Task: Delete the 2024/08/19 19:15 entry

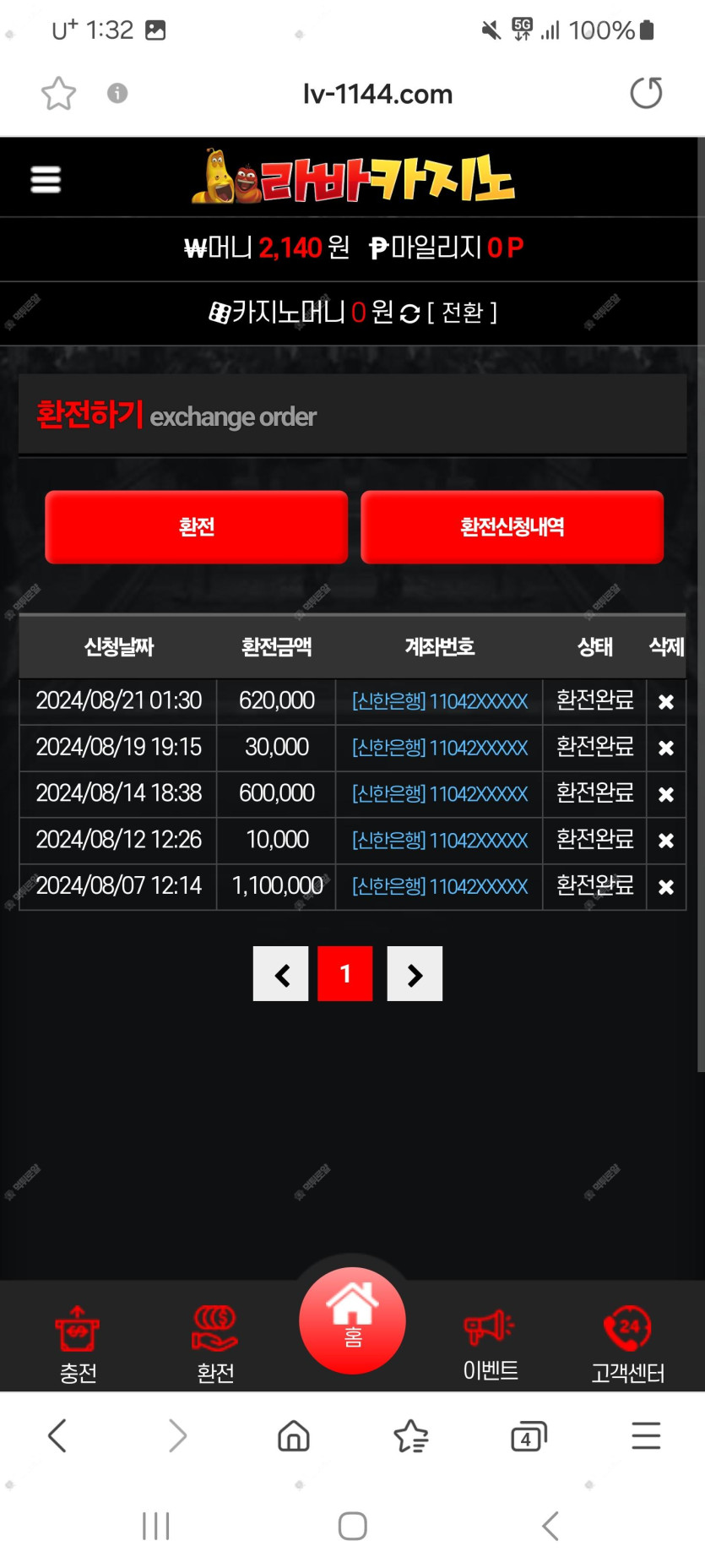Action: click(666, 749)
